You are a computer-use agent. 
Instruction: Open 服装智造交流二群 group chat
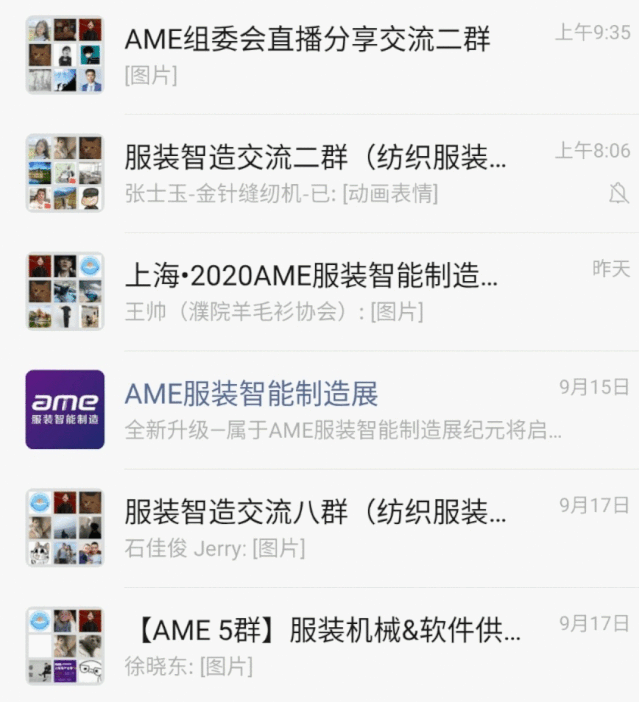316,158
